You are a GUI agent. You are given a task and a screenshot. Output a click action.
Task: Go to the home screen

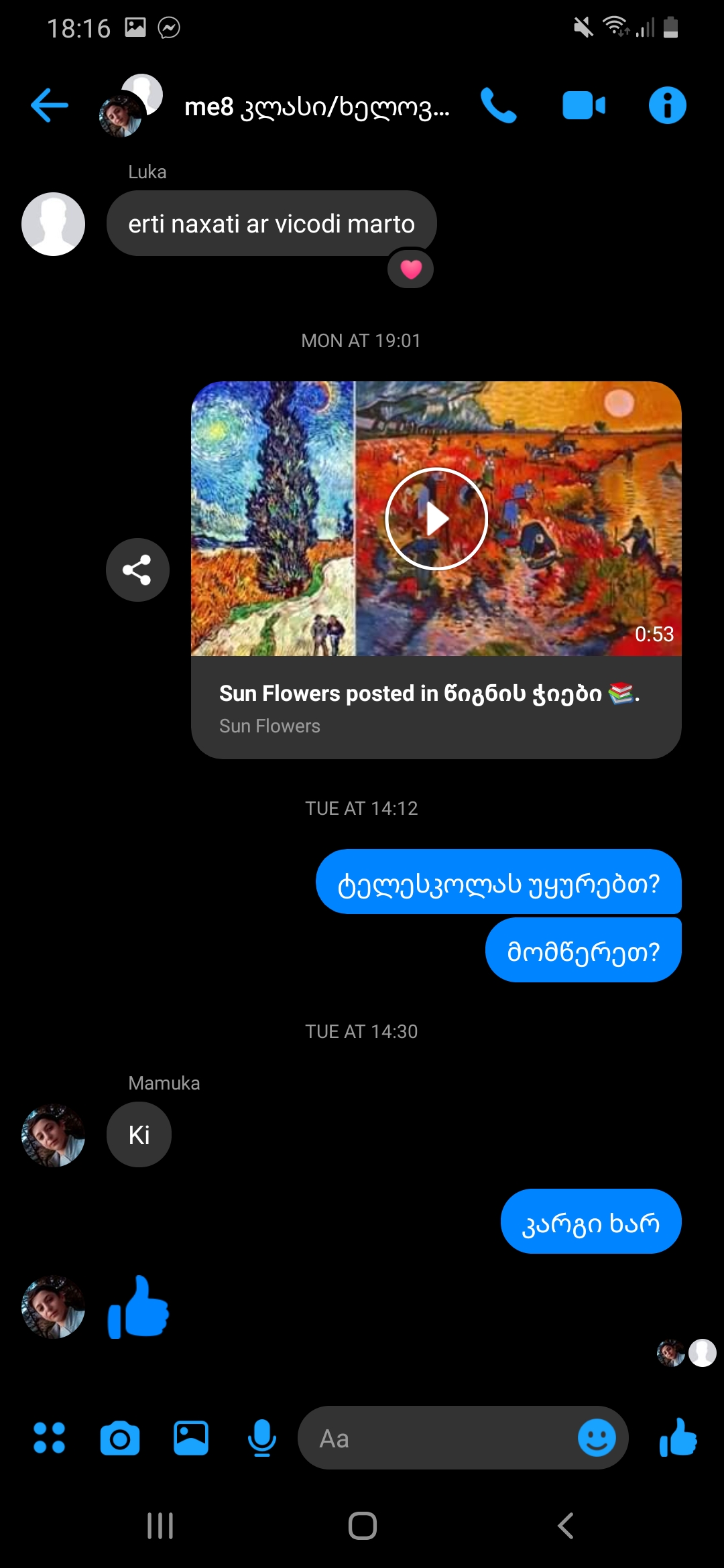point(363,1526)
